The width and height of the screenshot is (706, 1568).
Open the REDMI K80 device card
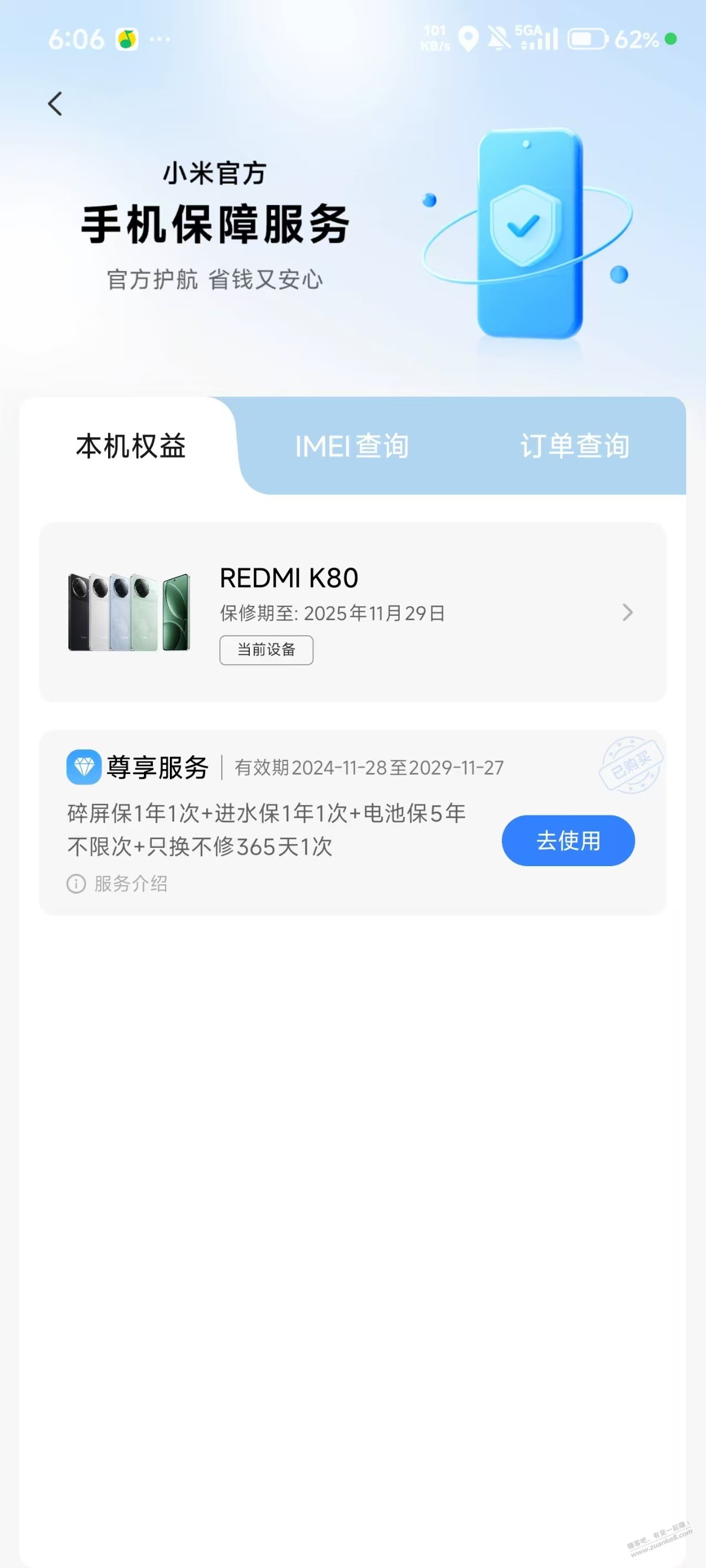pos(352,612)
